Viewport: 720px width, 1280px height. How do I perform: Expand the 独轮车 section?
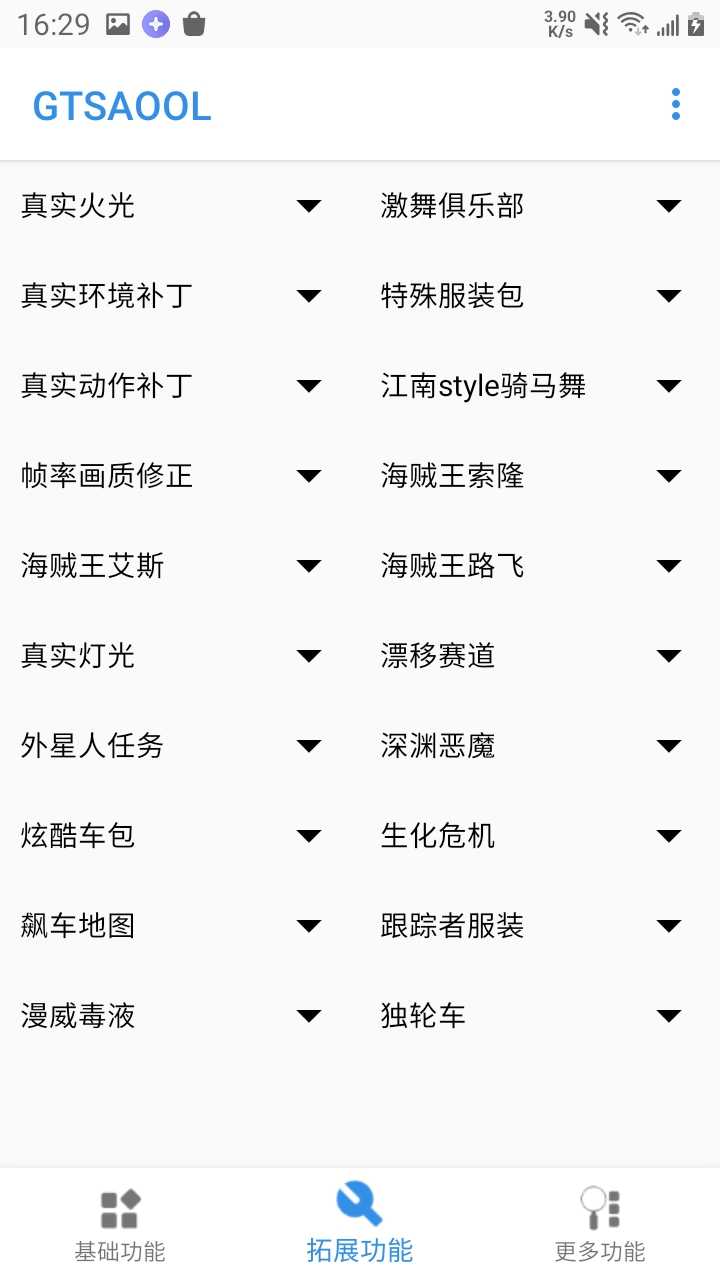pyautogui.click(x=668, y=1016)
